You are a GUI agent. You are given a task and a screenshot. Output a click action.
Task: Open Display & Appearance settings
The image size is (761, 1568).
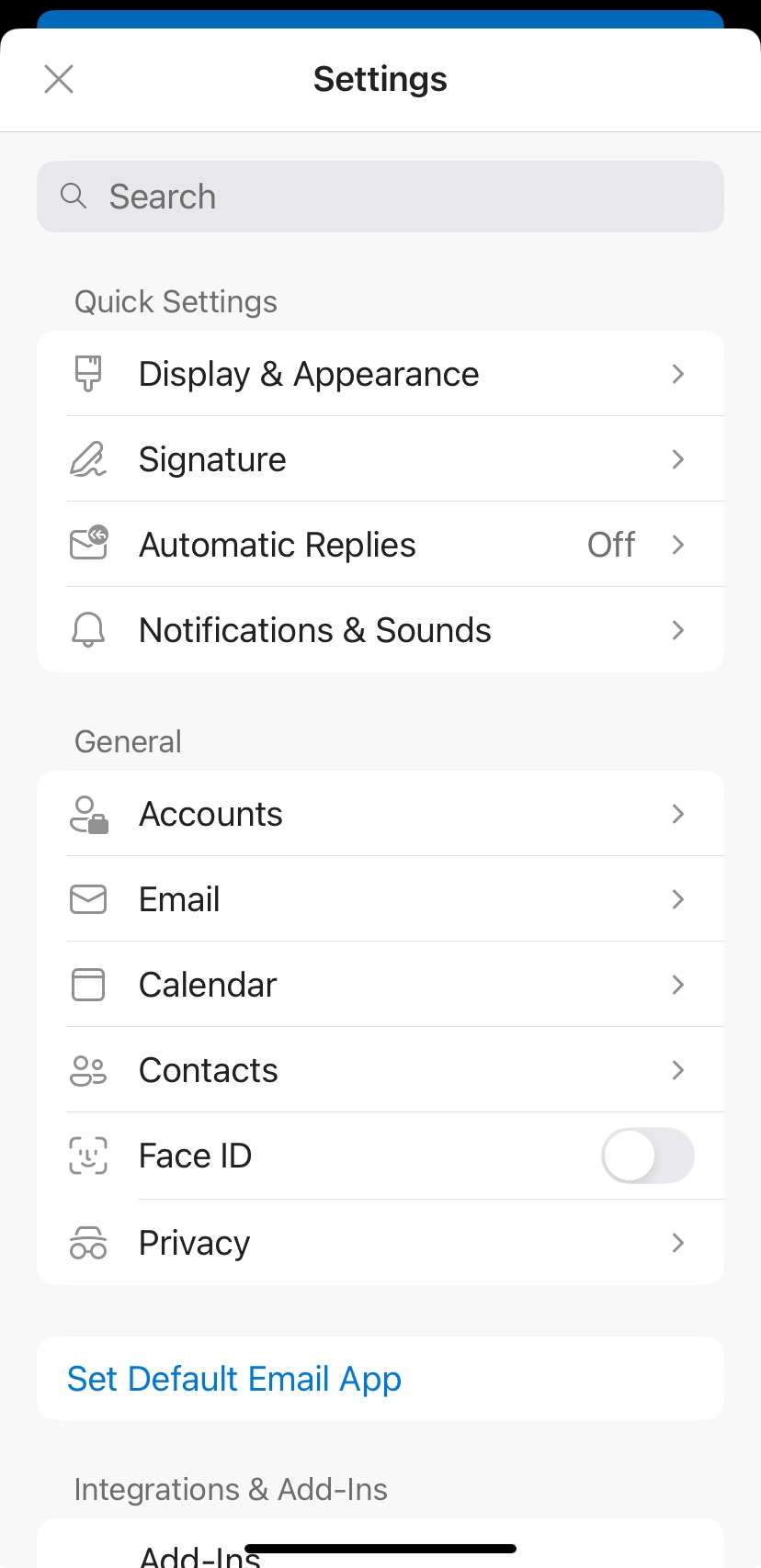click(380, 374)
